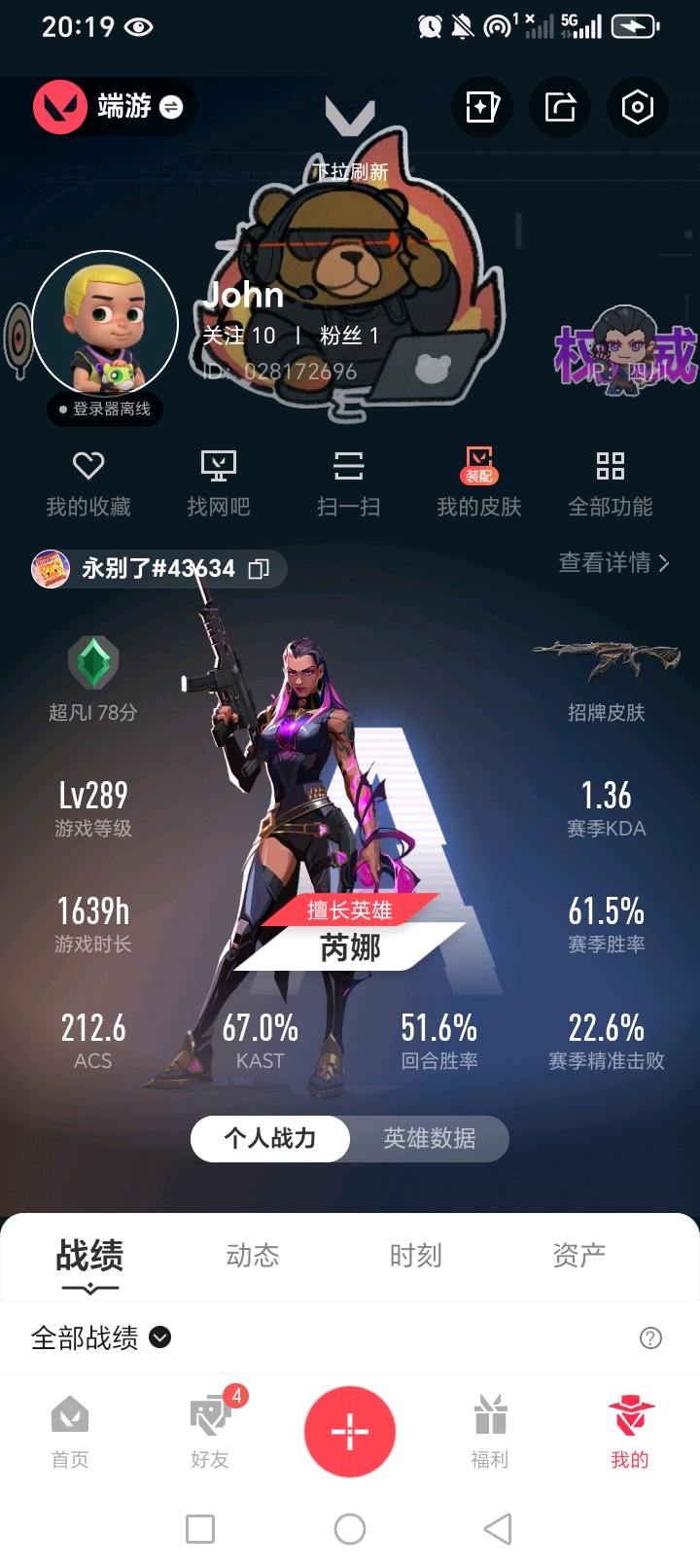Select the 个人战力 segment
Screen dimensions: 700x1568
(270, 1138)
